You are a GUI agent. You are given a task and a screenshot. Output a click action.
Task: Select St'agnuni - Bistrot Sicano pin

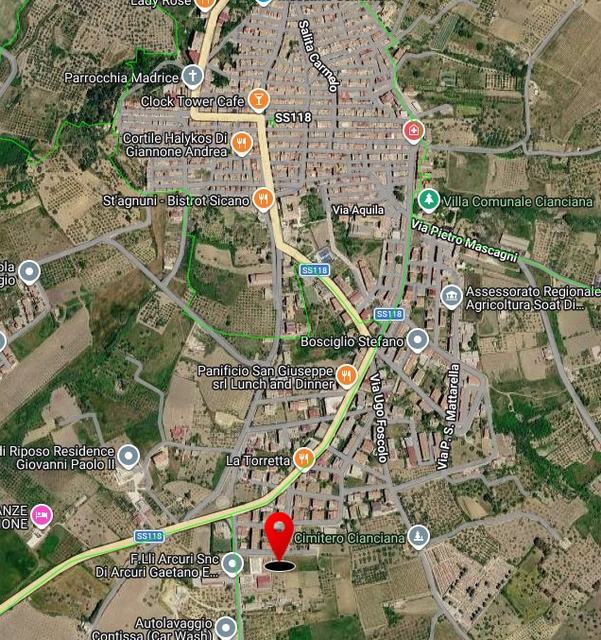coord(263,200)
